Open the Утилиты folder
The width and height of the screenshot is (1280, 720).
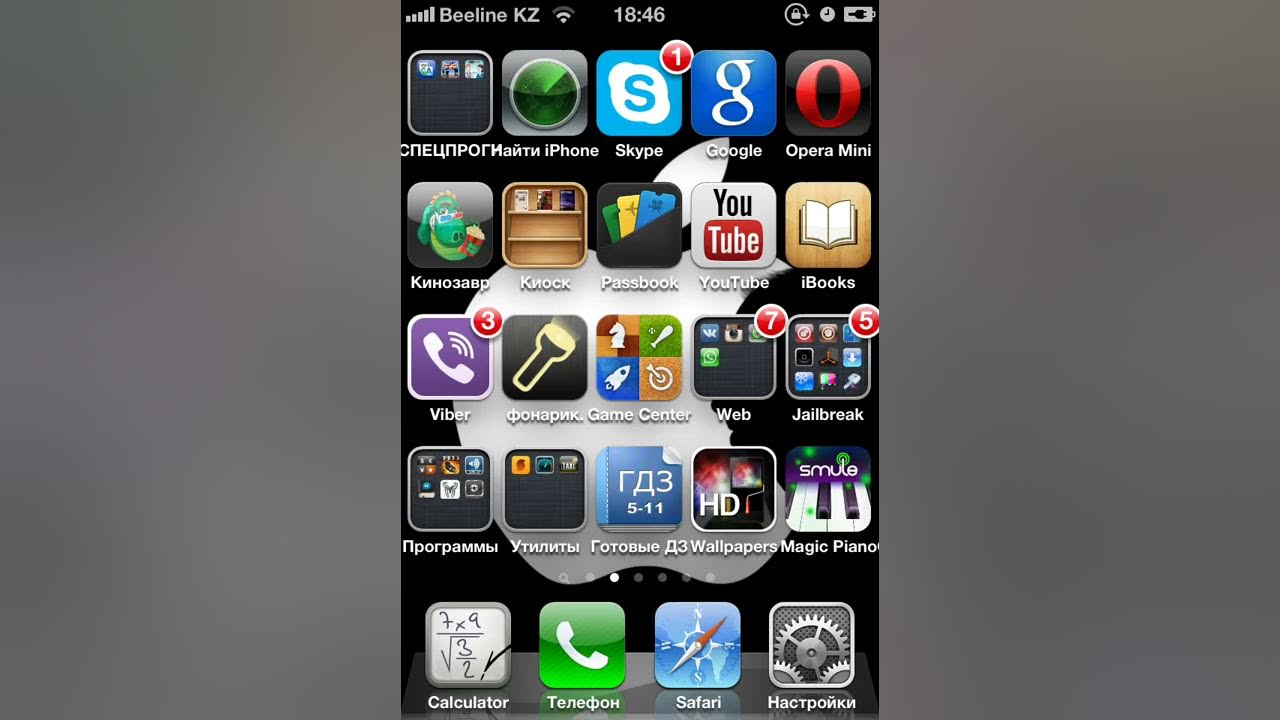click(x=544, y=489)
